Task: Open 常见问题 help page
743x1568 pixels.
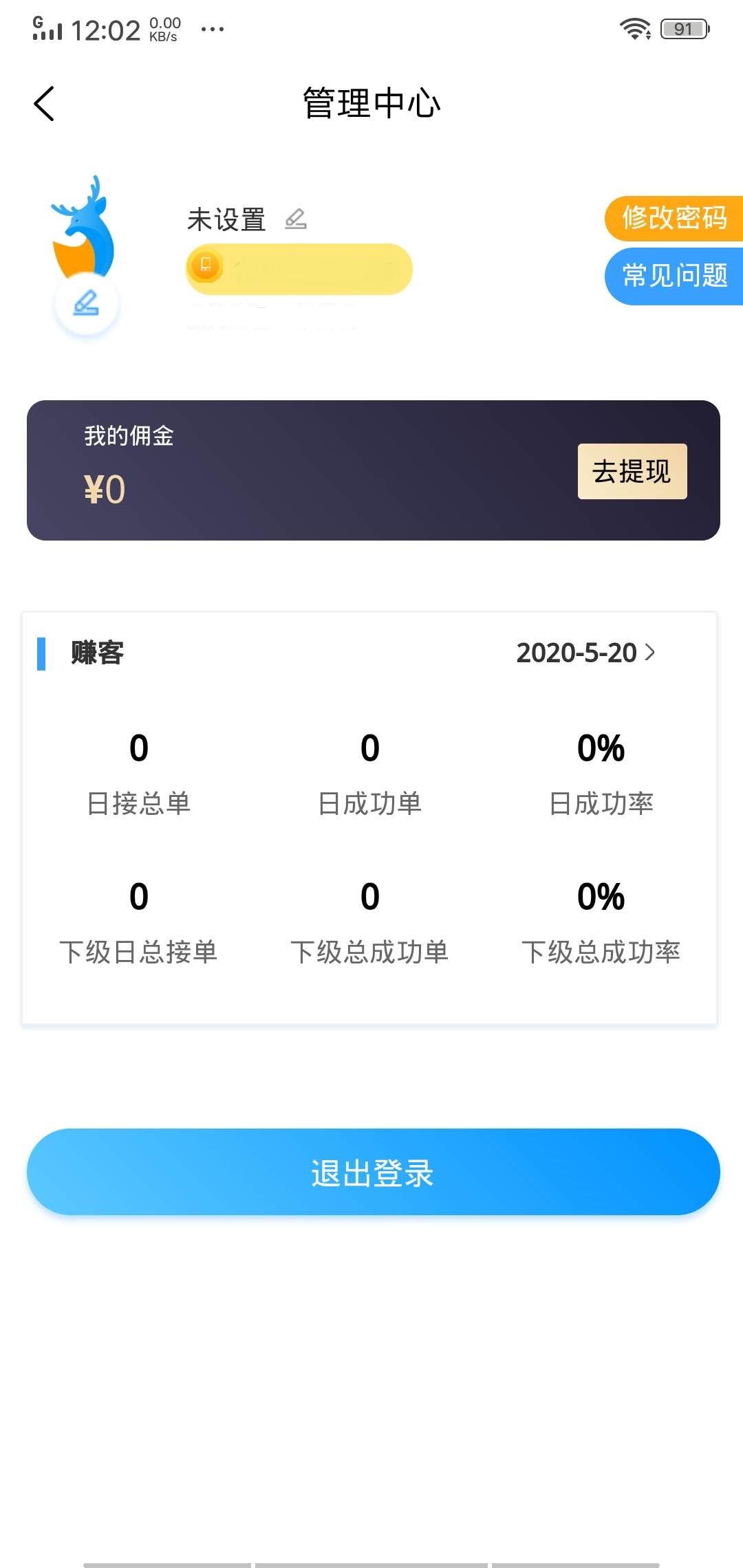Action: (673, 276)
